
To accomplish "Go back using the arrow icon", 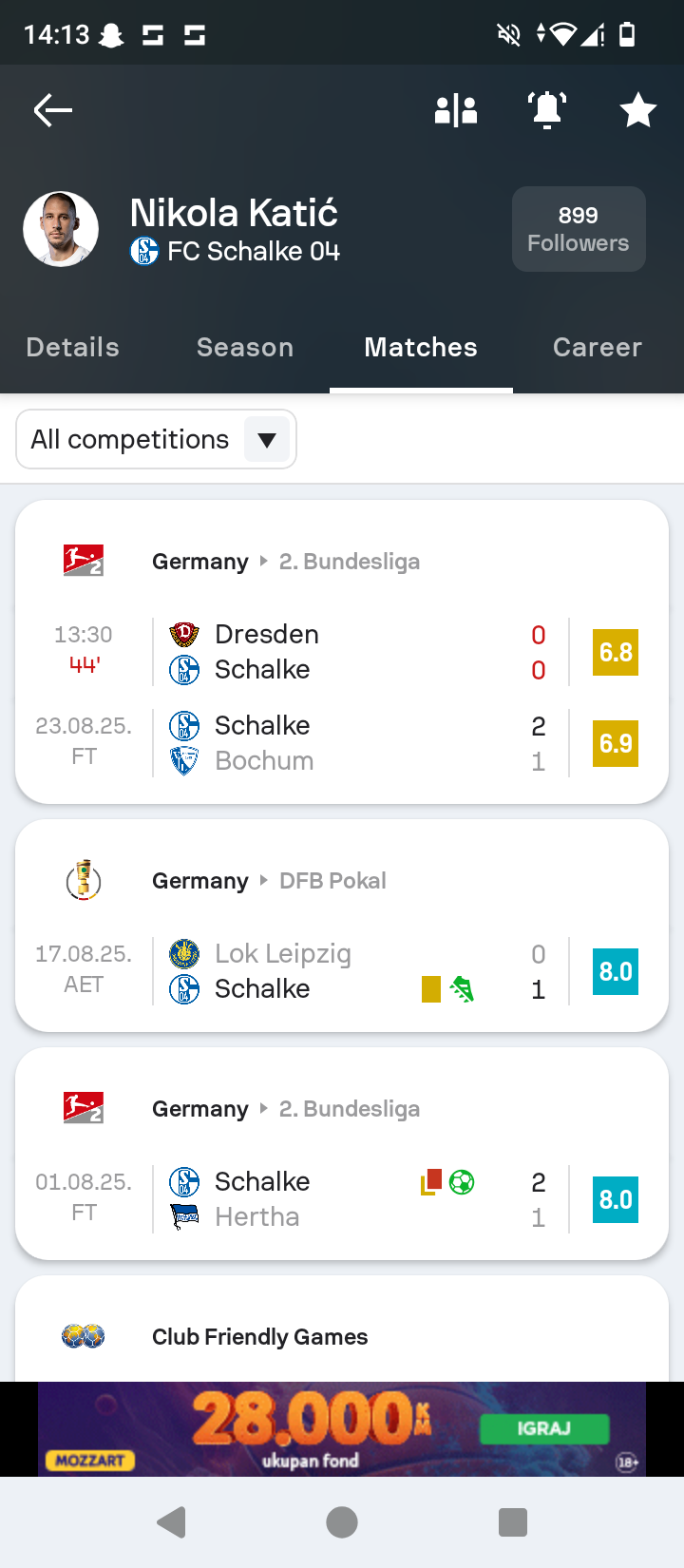I will (53, 110).
